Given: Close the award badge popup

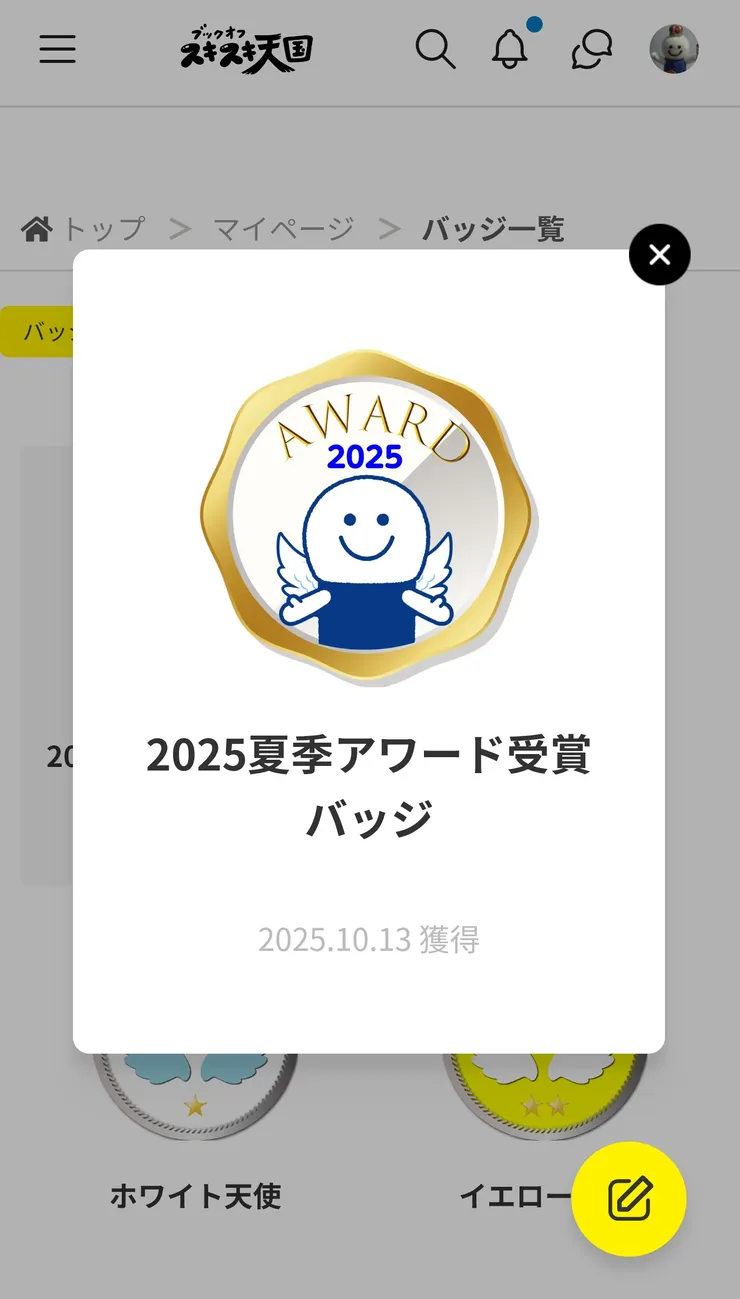Looking at the screenshot, I should pyautogui.click(x=659, y=255).
